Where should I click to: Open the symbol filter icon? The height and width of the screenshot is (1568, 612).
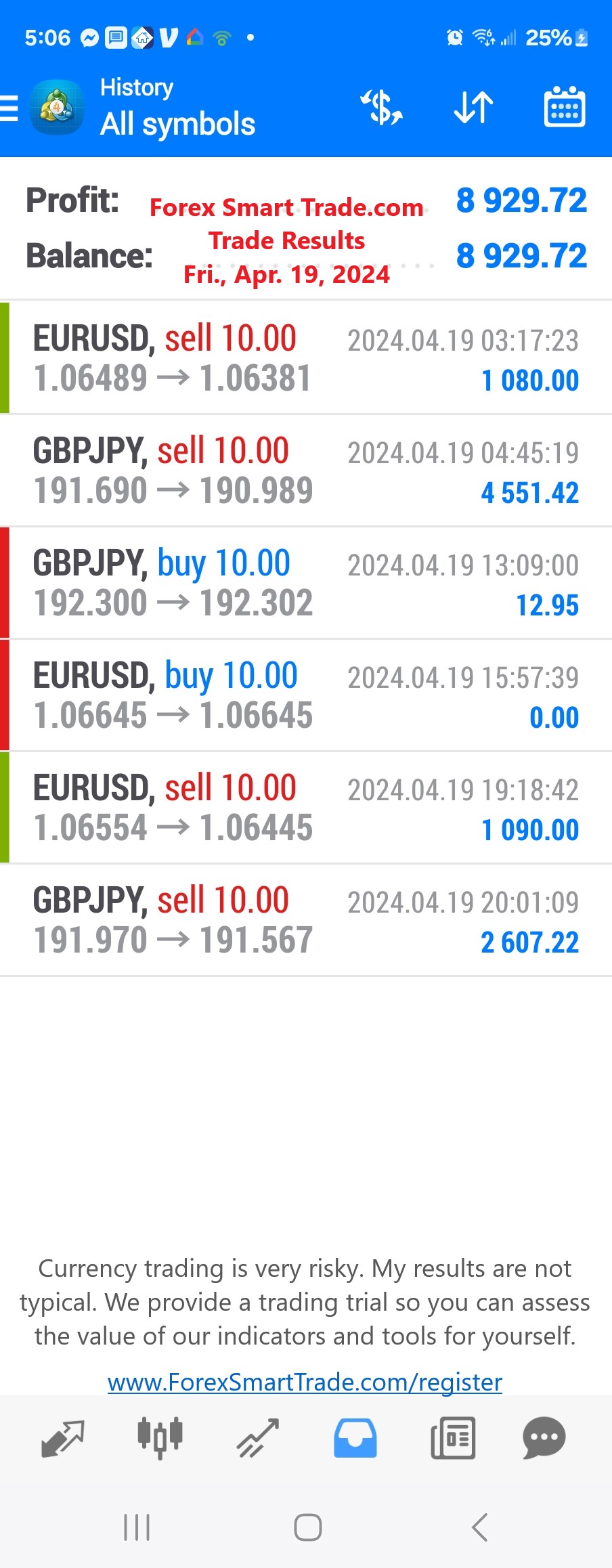382,108
